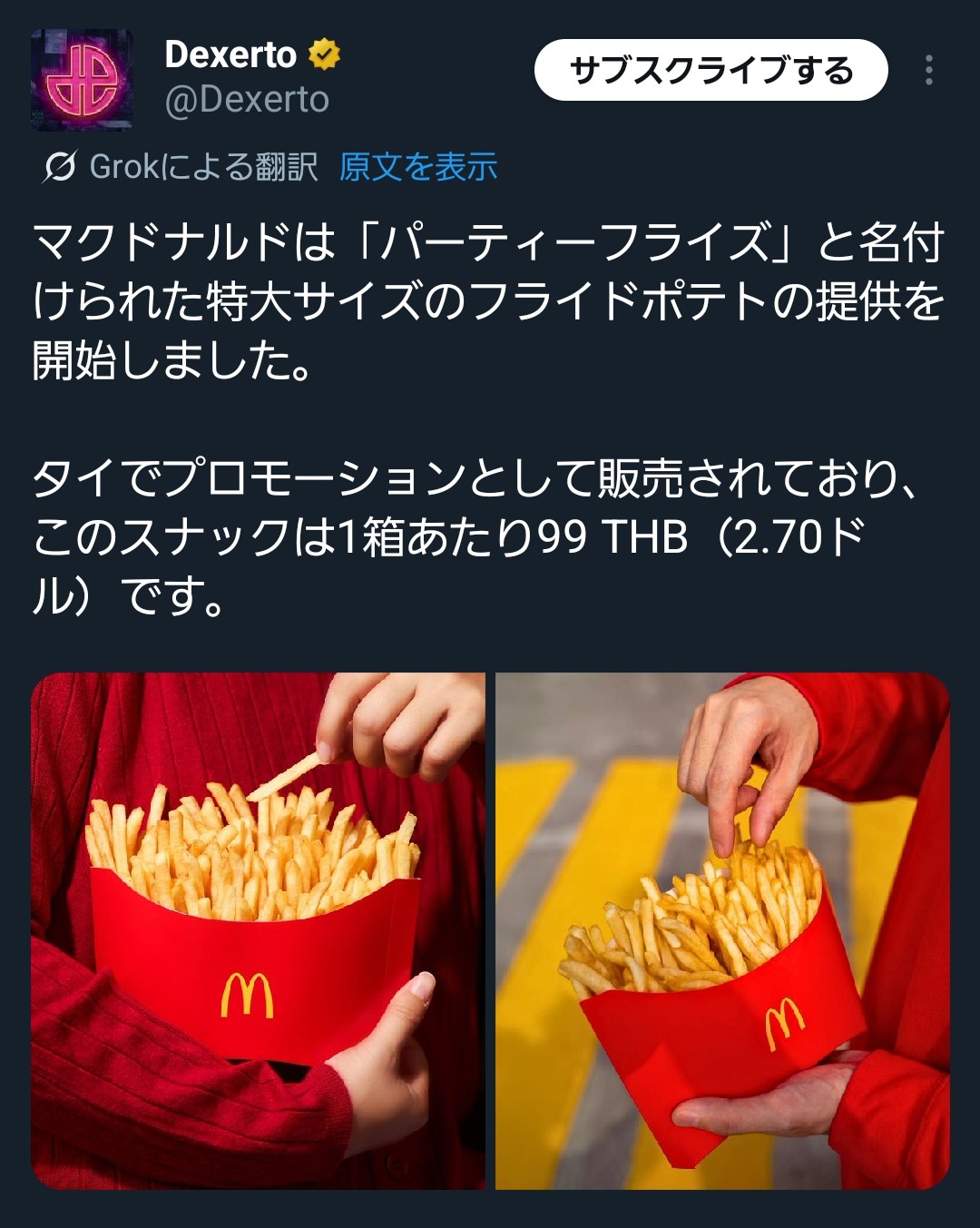Open the right fries photo with yellow background
This screenshot has width=980, height=1228.
[722, 930]
